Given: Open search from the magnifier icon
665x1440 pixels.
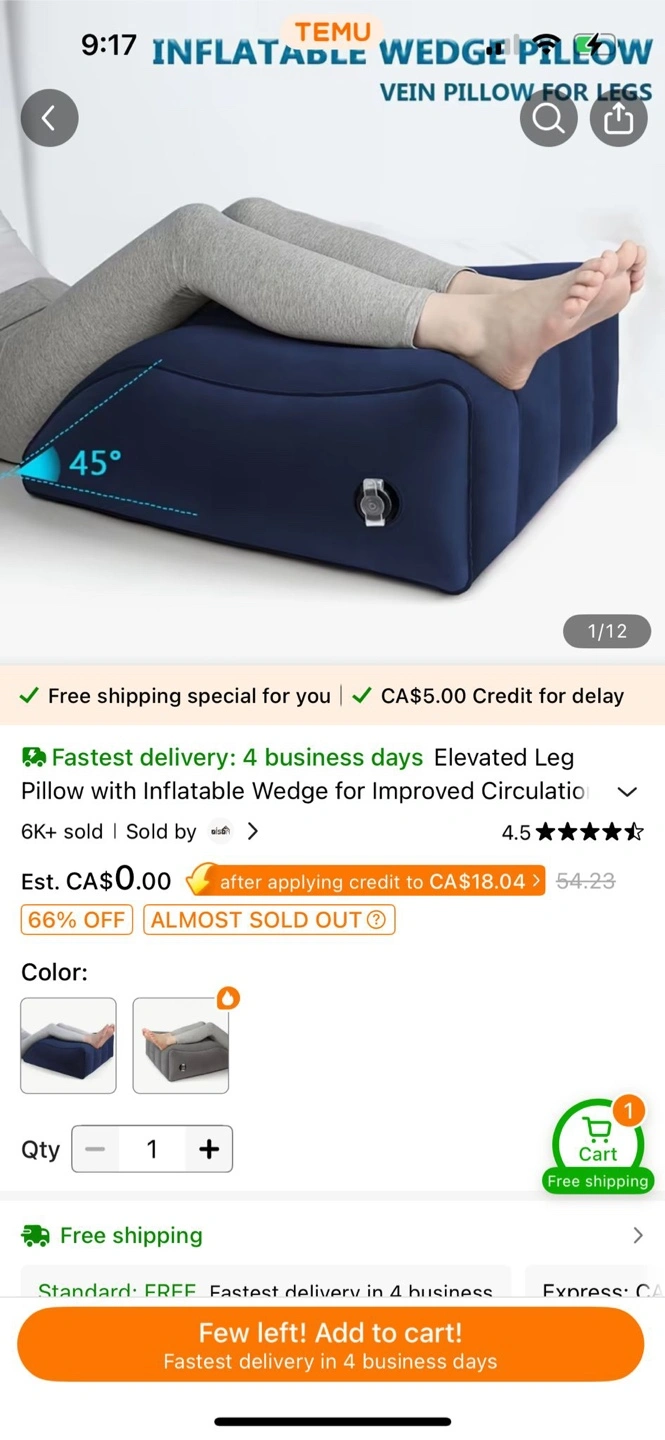Looking at the screenshot, I should coord(549,118).
